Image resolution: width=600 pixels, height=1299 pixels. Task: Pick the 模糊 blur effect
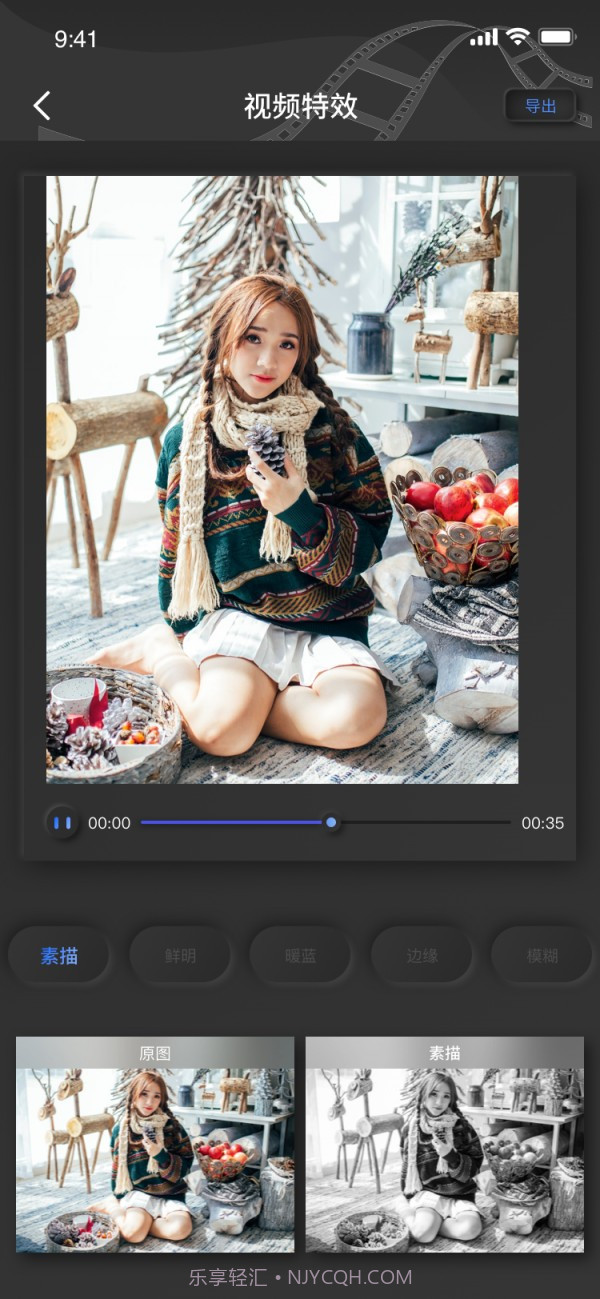click(x=541, y=956)
